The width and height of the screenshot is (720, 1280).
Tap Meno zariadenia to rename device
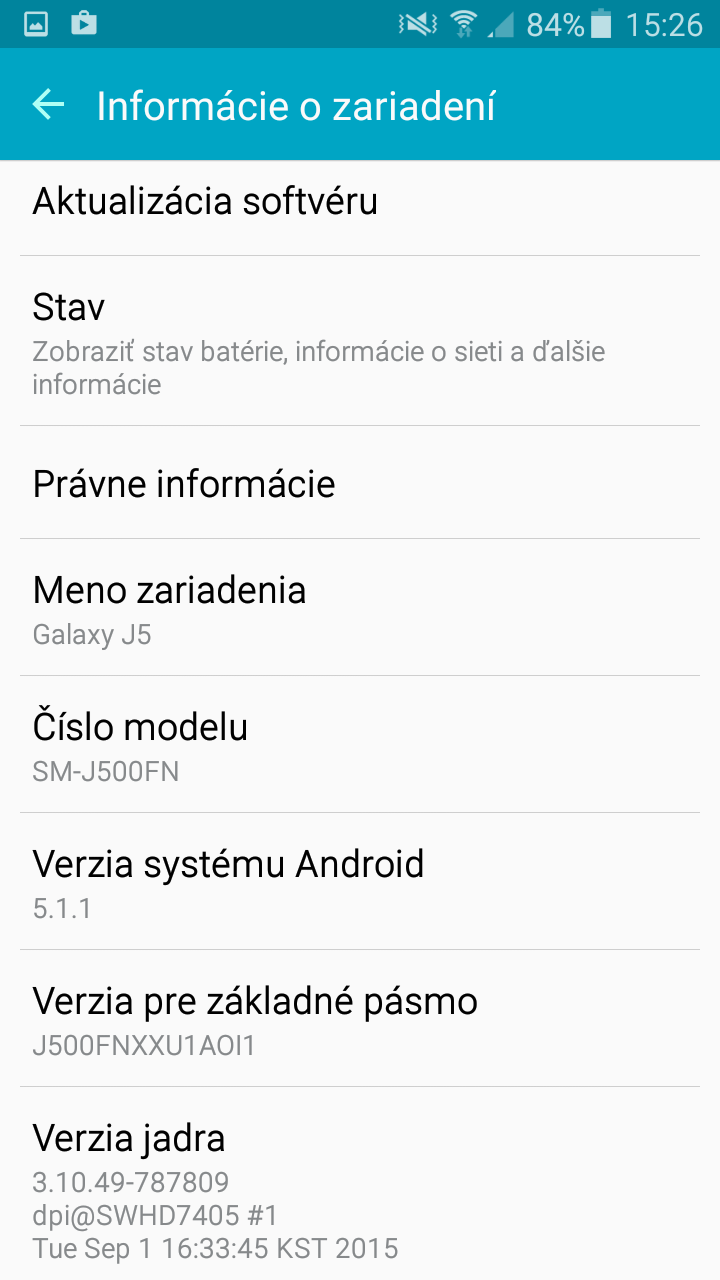360,608
